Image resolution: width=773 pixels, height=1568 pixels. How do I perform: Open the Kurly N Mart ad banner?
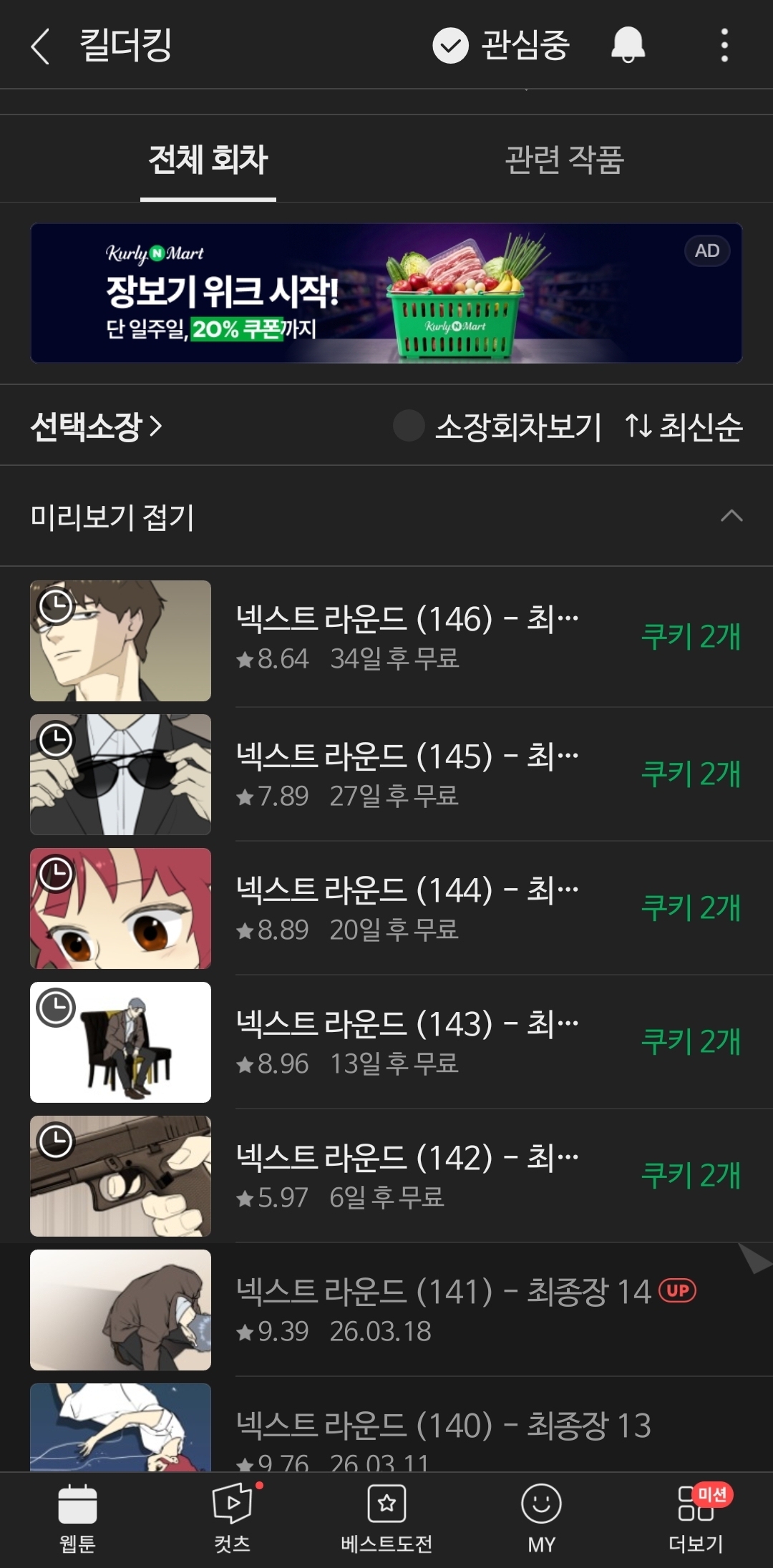[386, 293]
